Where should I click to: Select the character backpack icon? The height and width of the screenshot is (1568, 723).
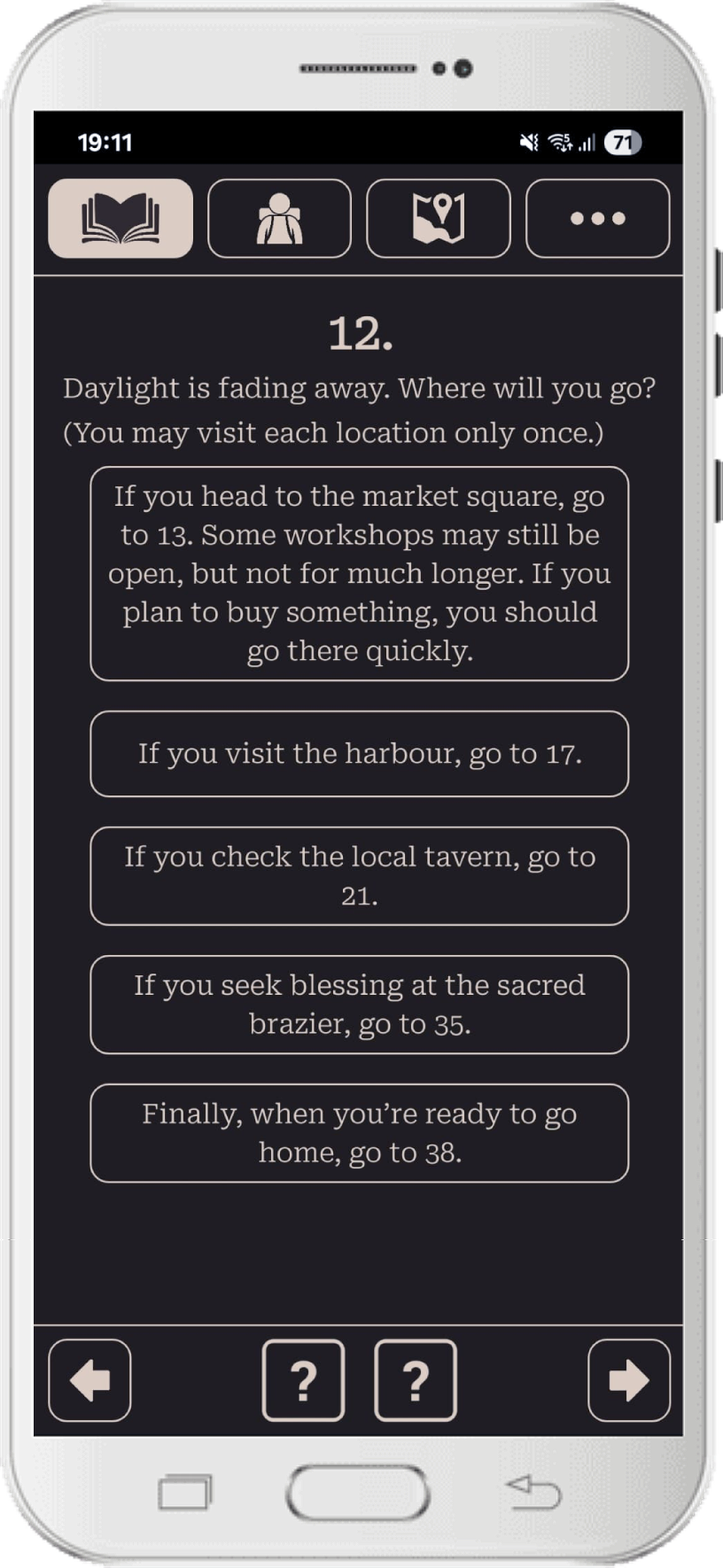(x=279, y=219)
